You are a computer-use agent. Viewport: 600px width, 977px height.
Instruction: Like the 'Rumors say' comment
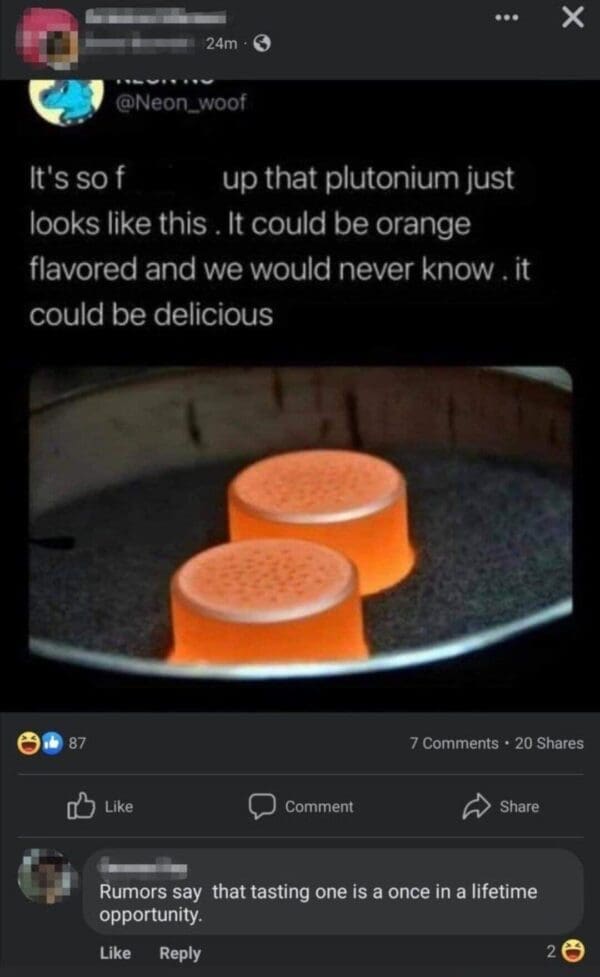[115, 953]
